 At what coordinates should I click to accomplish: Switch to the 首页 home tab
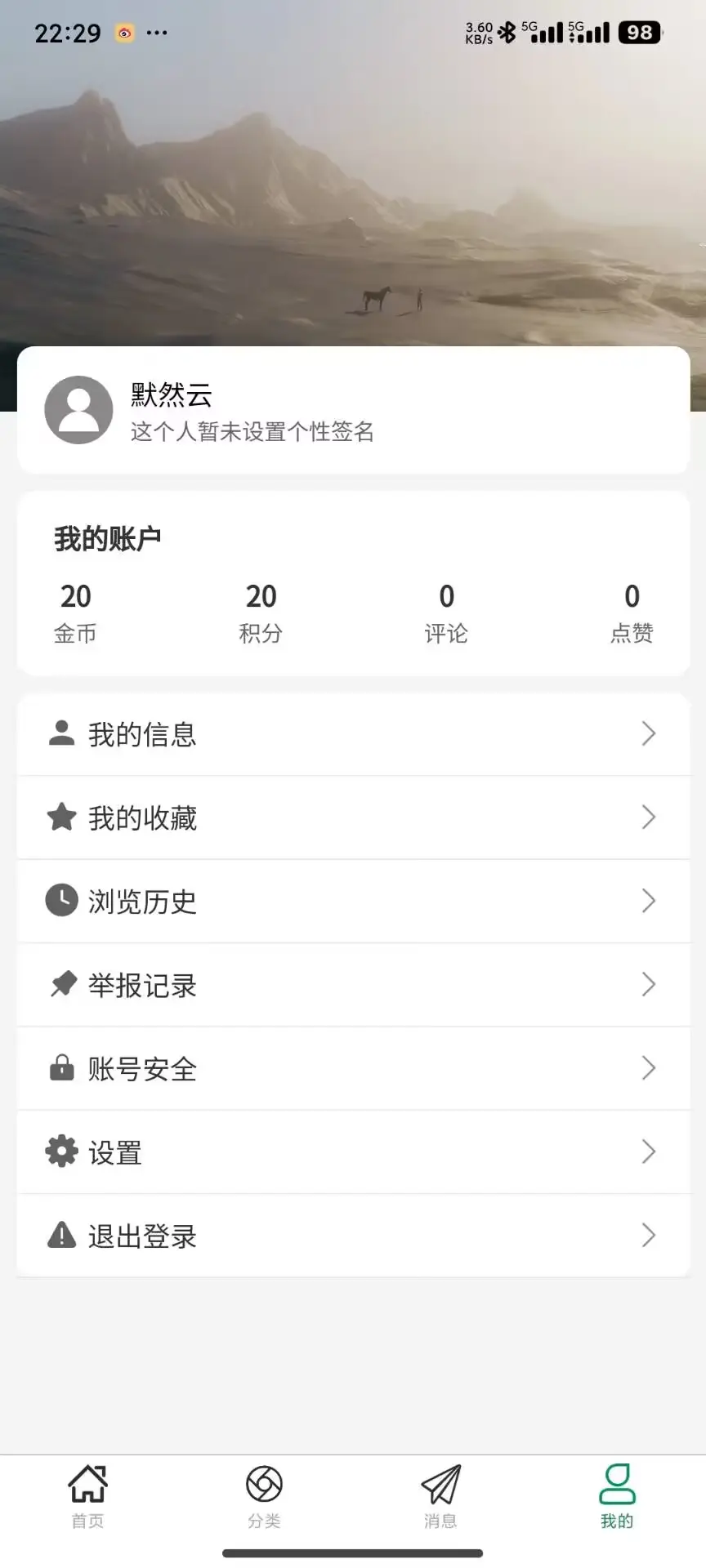87,1496
